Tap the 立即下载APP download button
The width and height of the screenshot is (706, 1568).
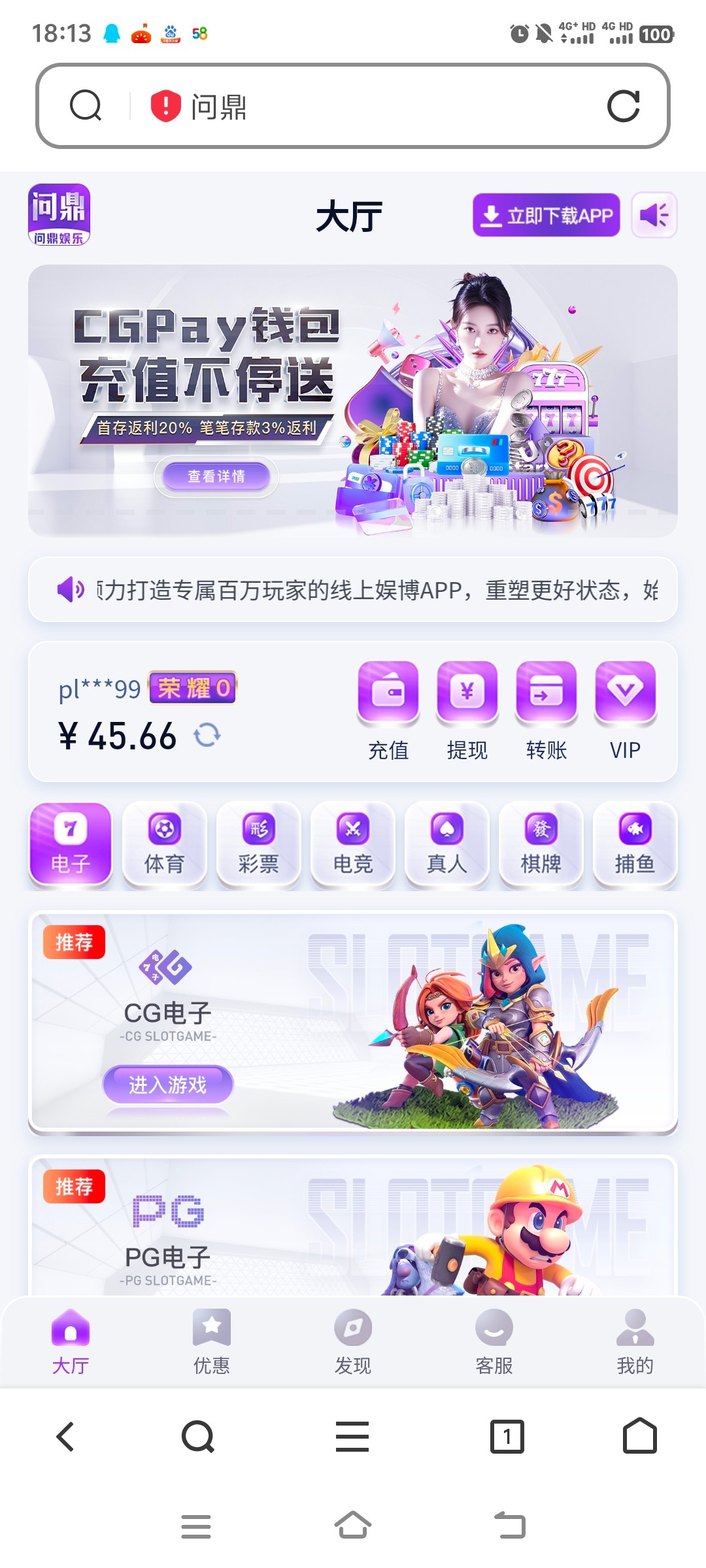click(x=546, y=215)
